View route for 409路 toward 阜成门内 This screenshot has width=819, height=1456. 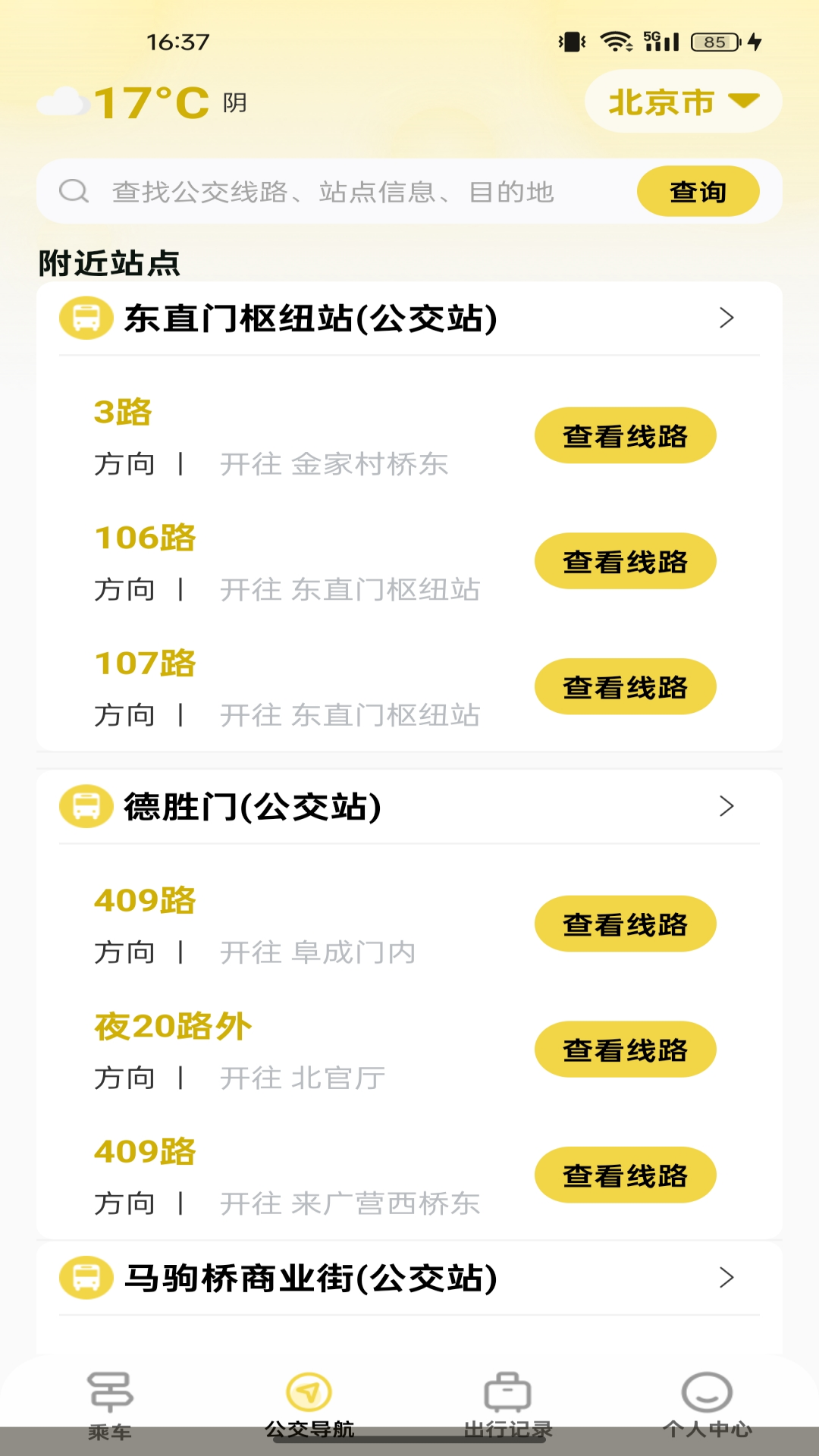point(624,923)
